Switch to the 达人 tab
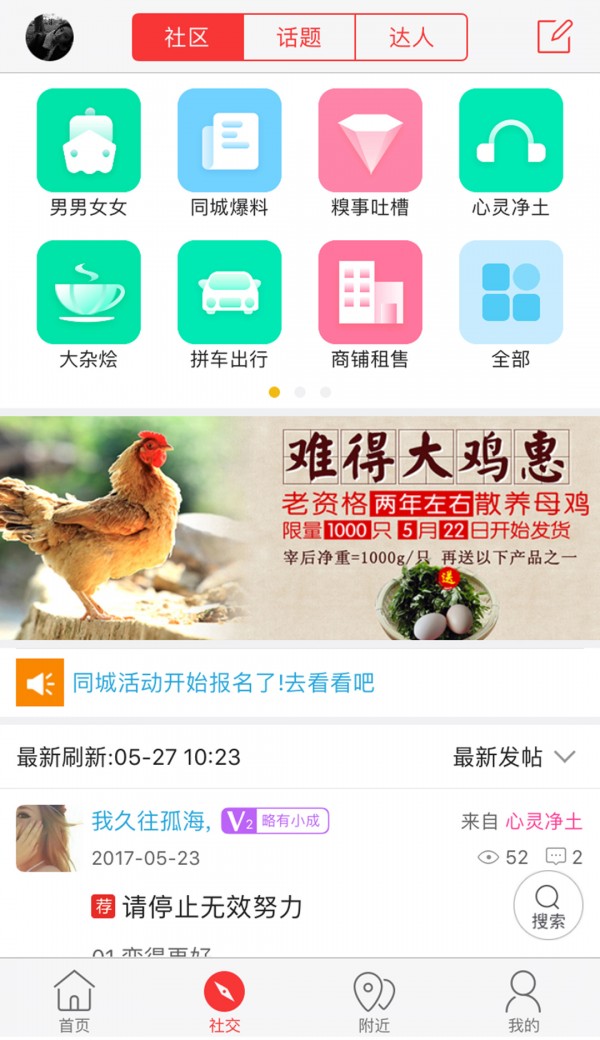 point(411,38)
